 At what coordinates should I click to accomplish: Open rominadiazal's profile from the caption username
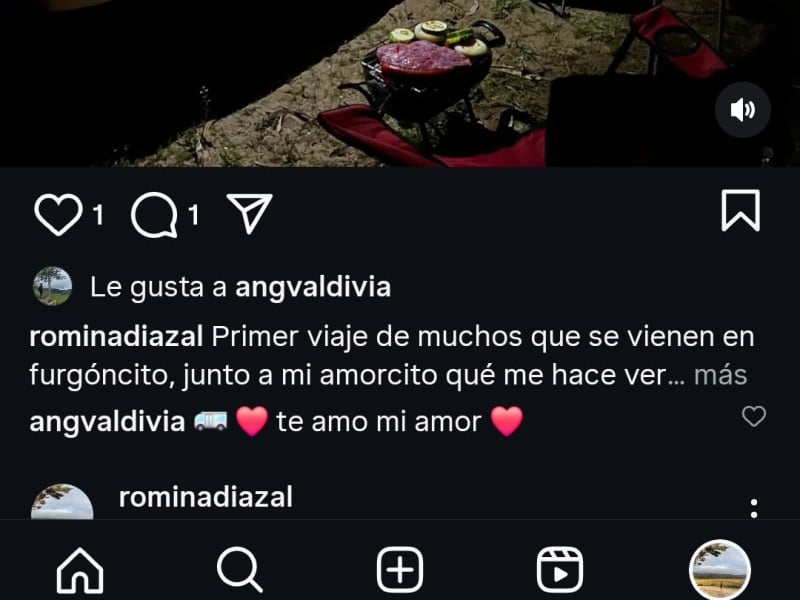(116, 337)
